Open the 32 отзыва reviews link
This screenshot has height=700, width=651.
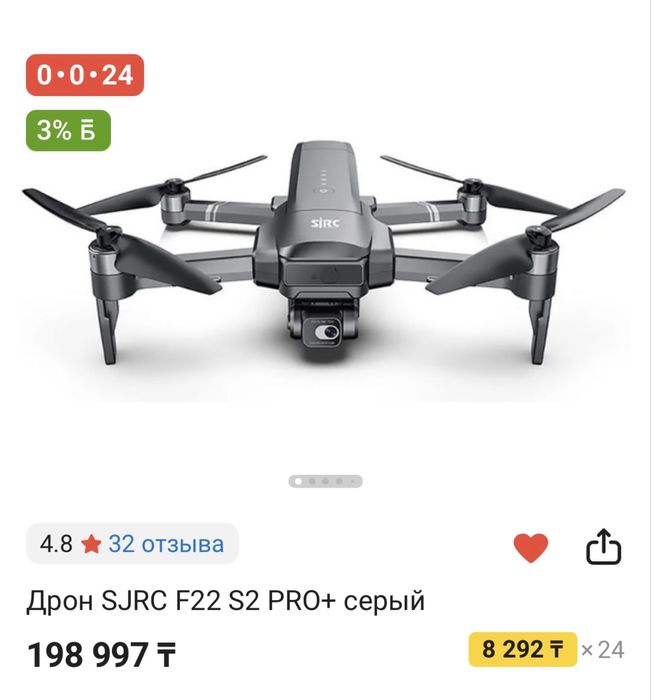point(166,544)
